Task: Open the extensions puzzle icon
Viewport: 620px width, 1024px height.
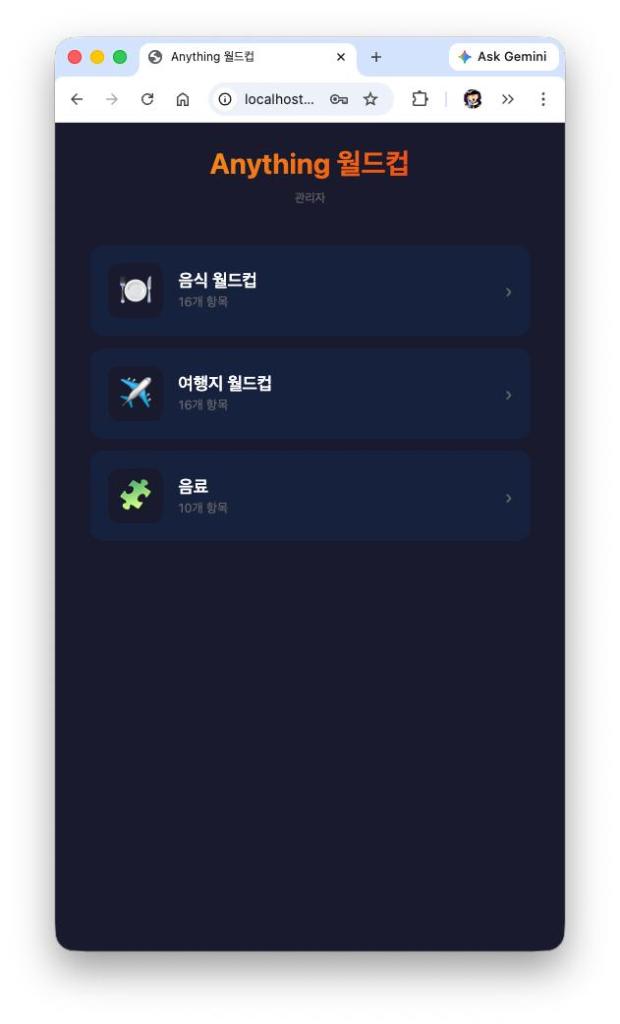Action: 420,99
